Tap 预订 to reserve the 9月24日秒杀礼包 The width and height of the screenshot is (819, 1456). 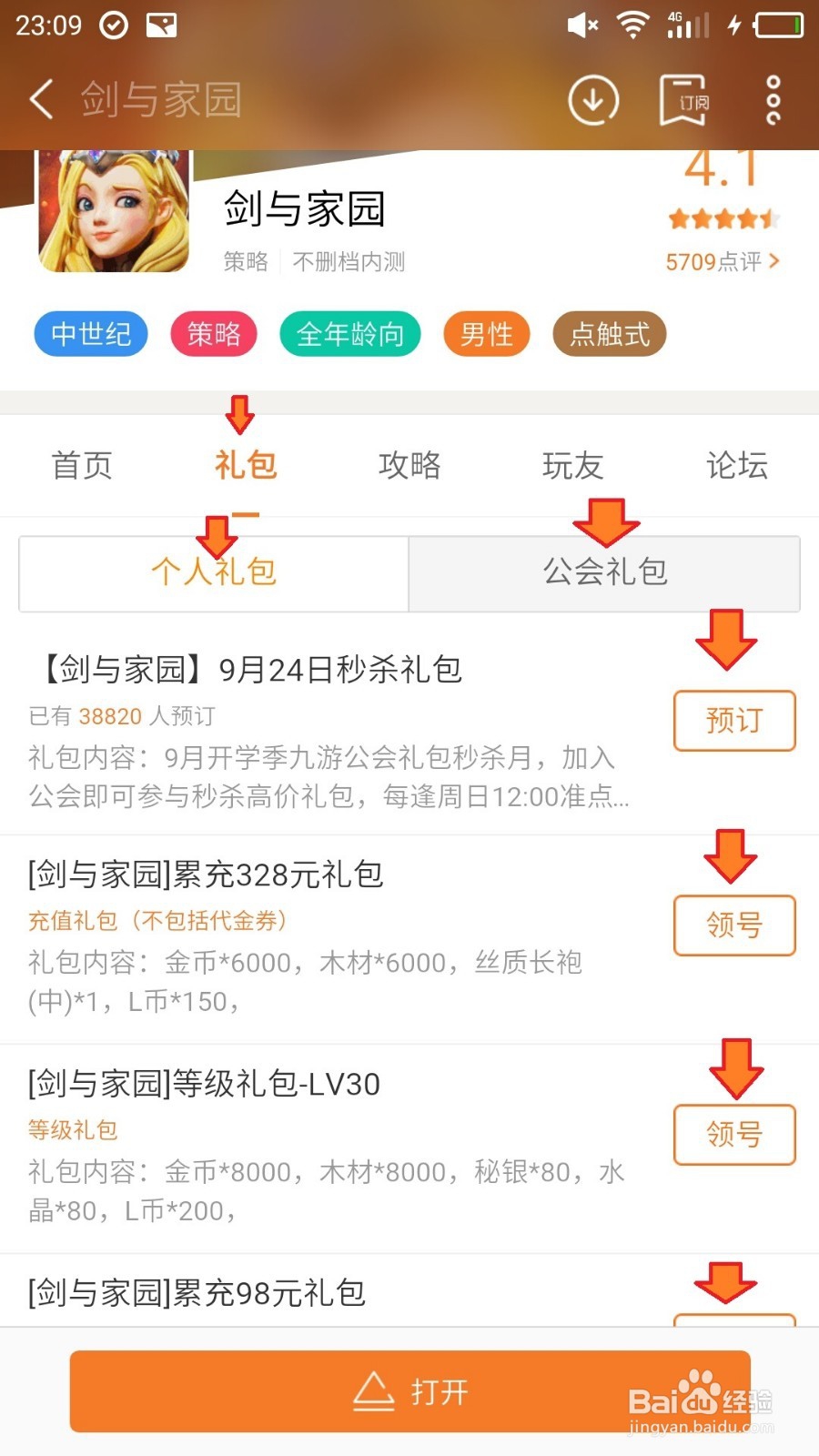734,721
